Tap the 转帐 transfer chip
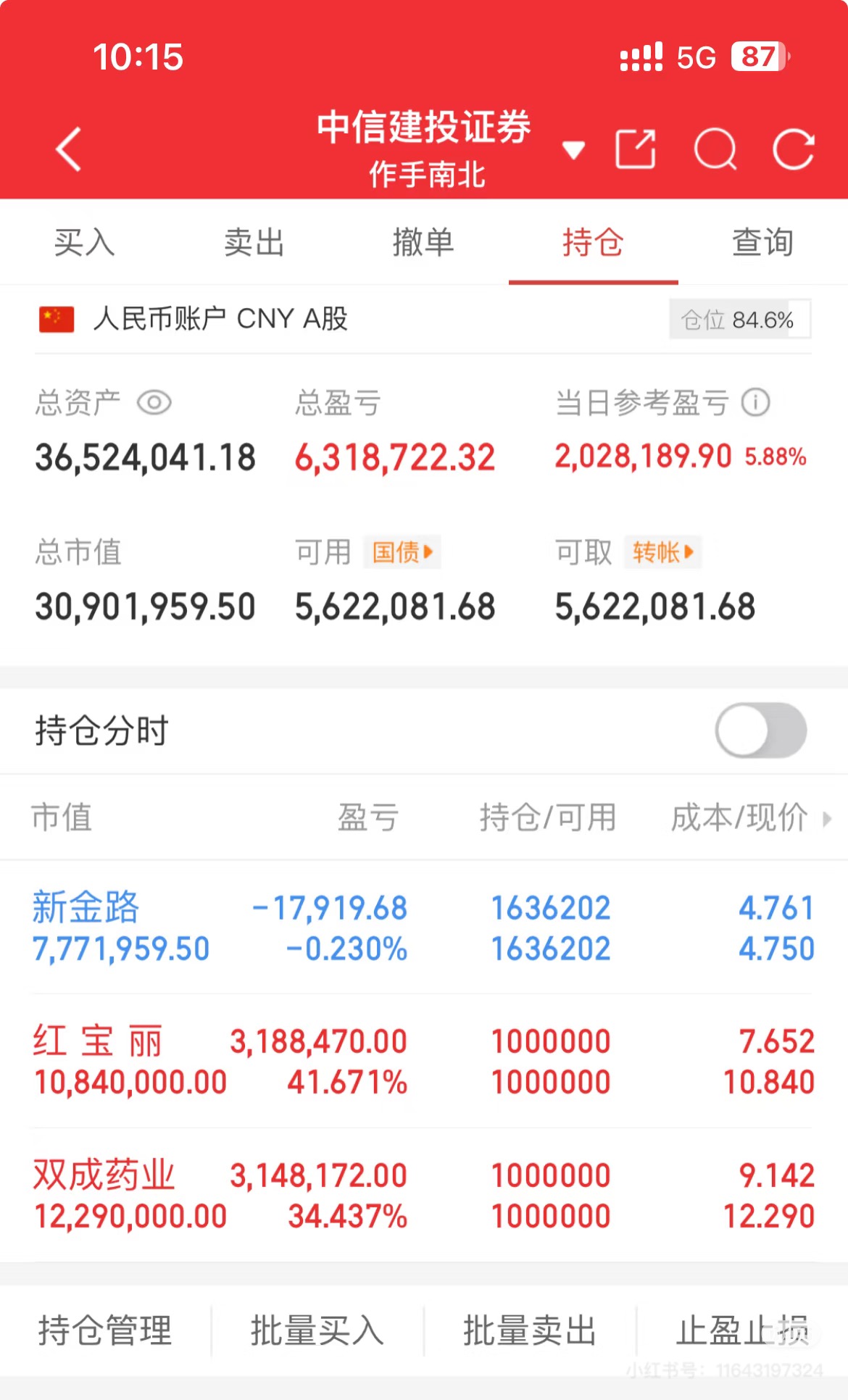 [662, 552]
